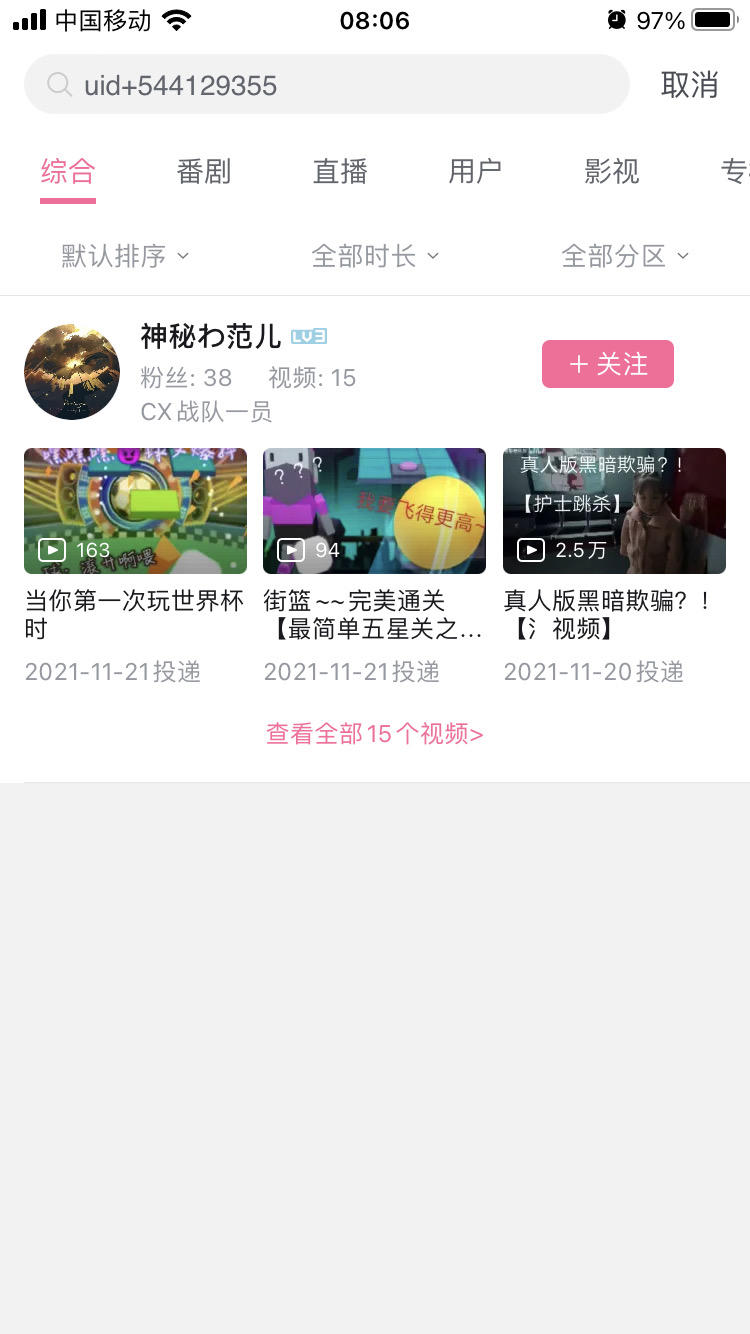Open video 街篮~~完美通关

[374, 511]
